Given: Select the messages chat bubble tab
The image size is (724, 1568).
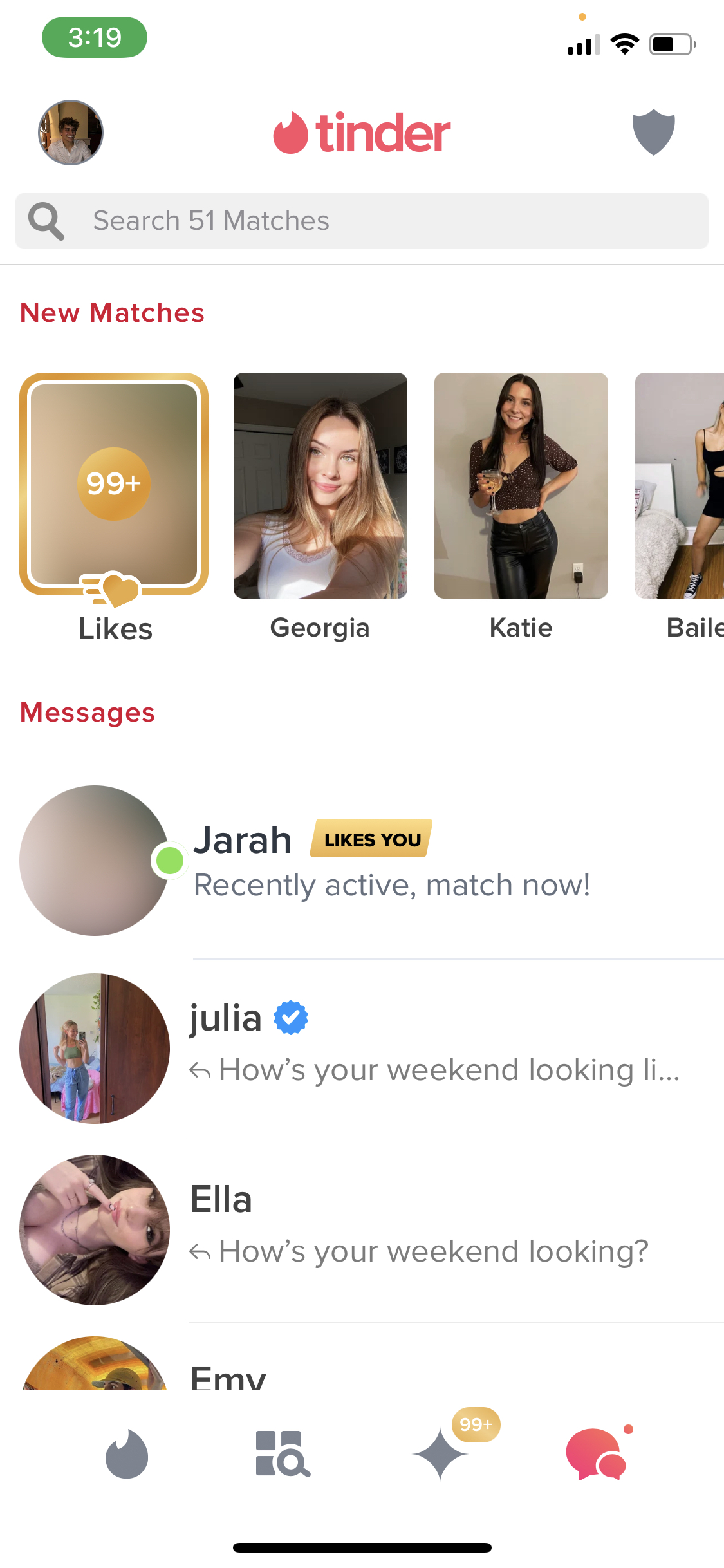Looking at the screenshot, I should click(x=596, y=1453).
